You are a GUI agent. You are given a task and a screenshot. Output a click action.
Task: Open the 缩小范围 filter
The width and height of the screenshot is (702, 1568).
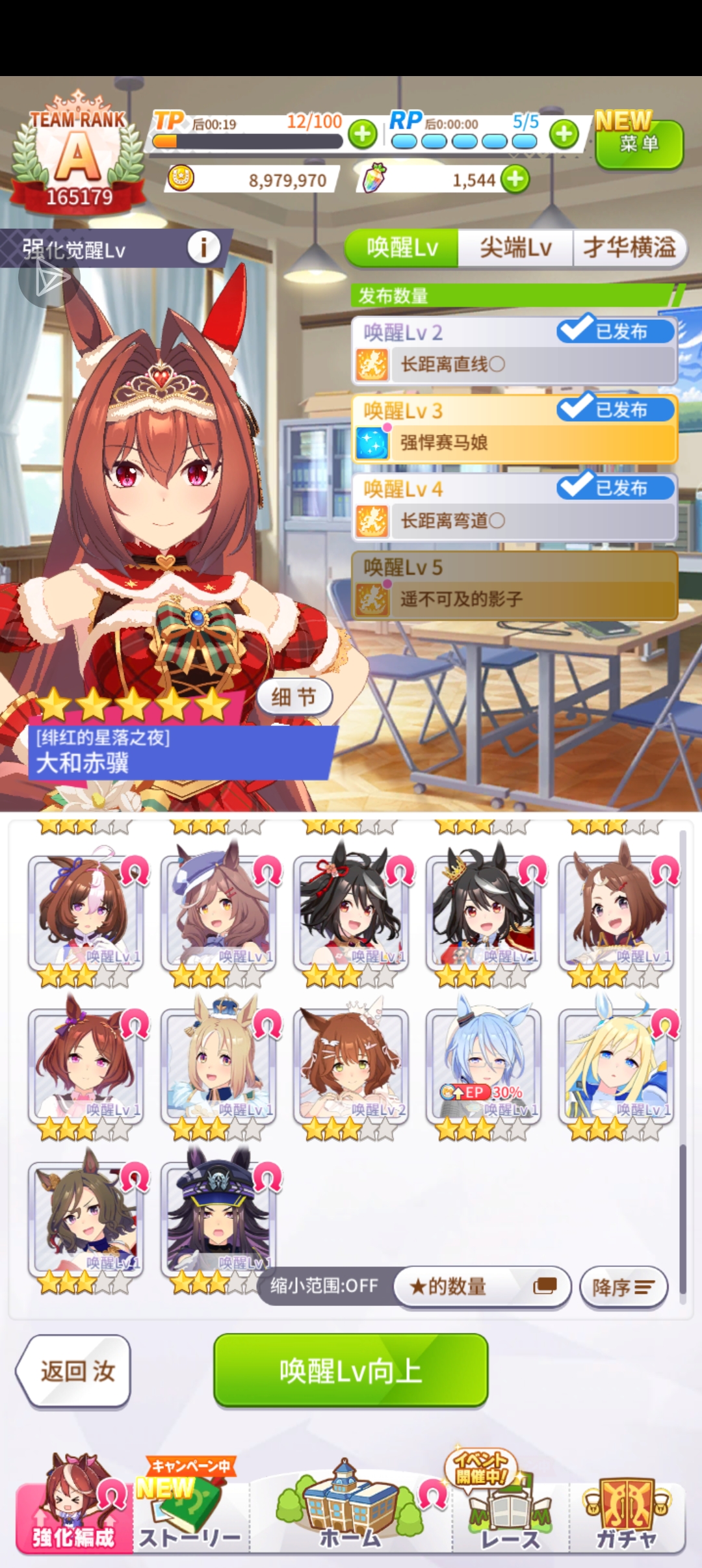[x=324, y=1286]
